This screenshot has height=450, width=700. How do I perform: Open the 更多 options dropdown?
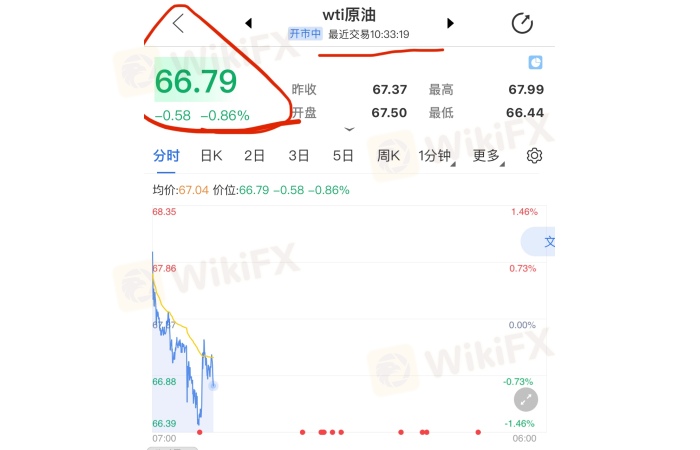point(488,155)
